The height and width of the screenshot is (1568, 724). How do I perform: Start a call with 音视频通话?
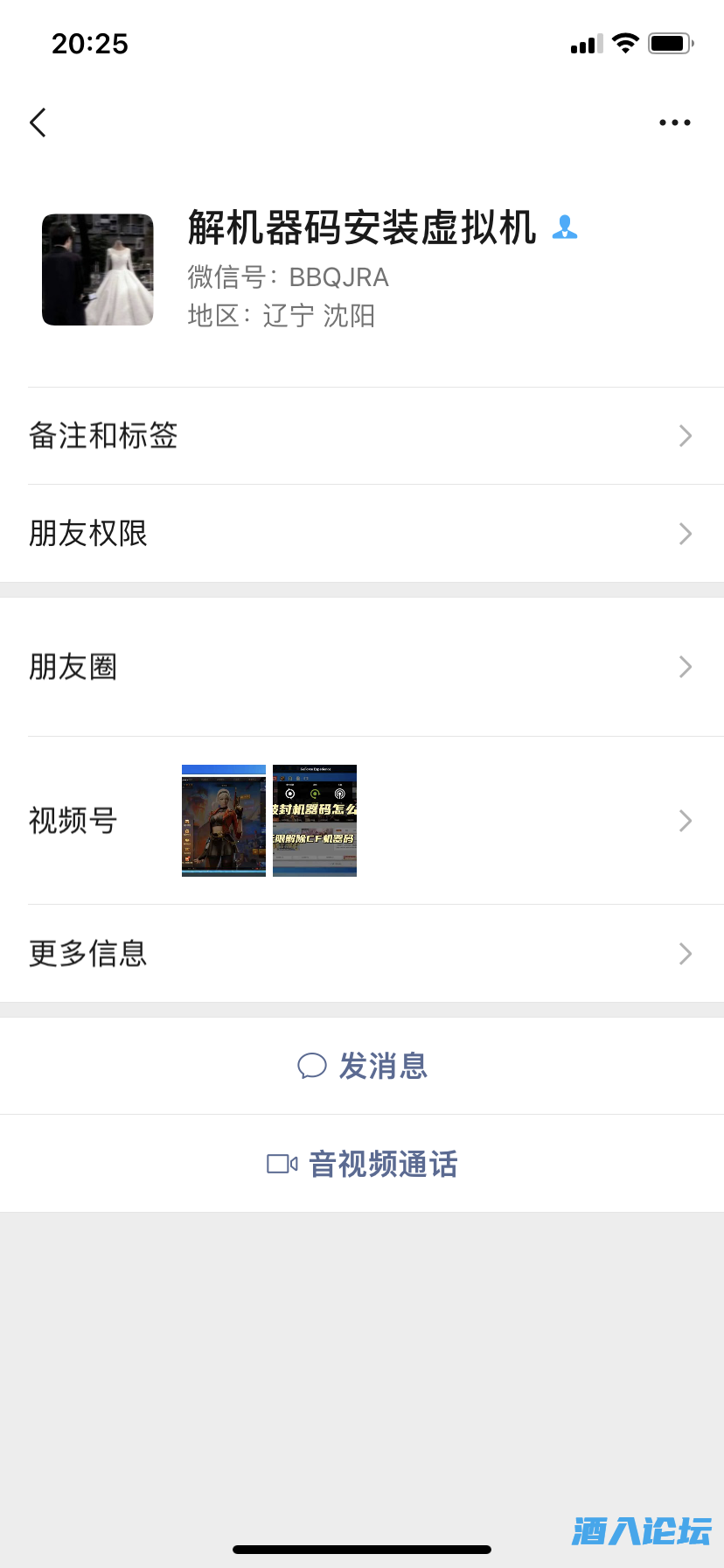(362, 1164)
